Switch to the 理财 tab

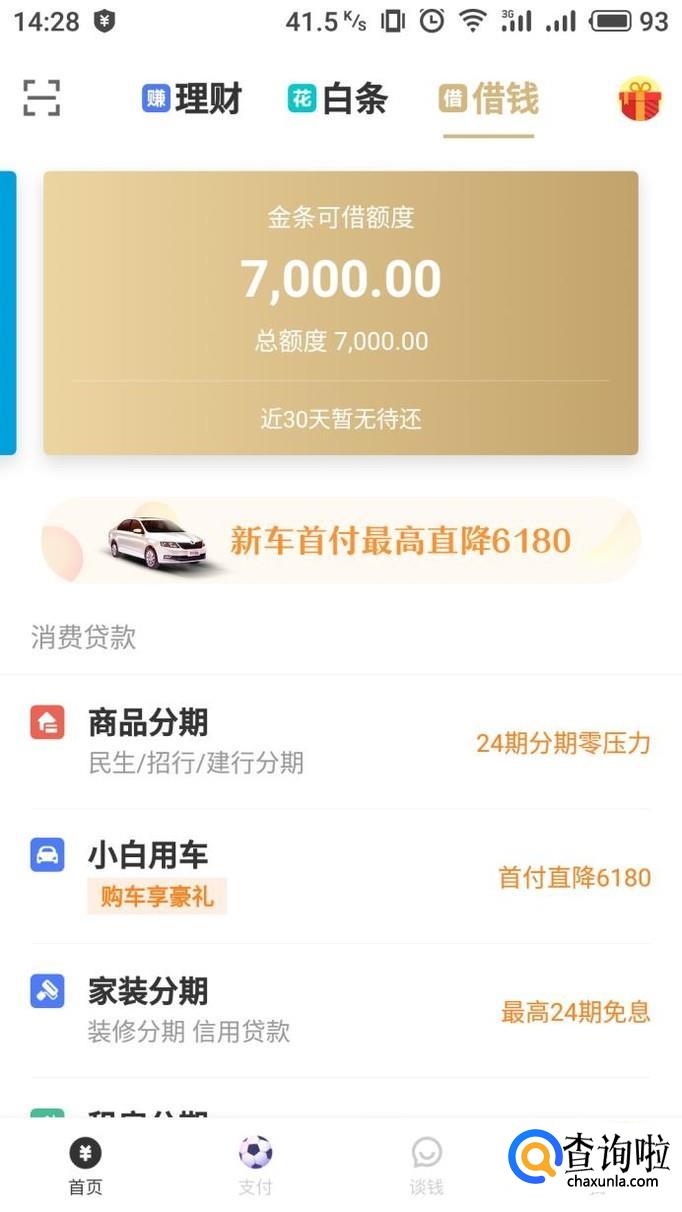point(192,99)
